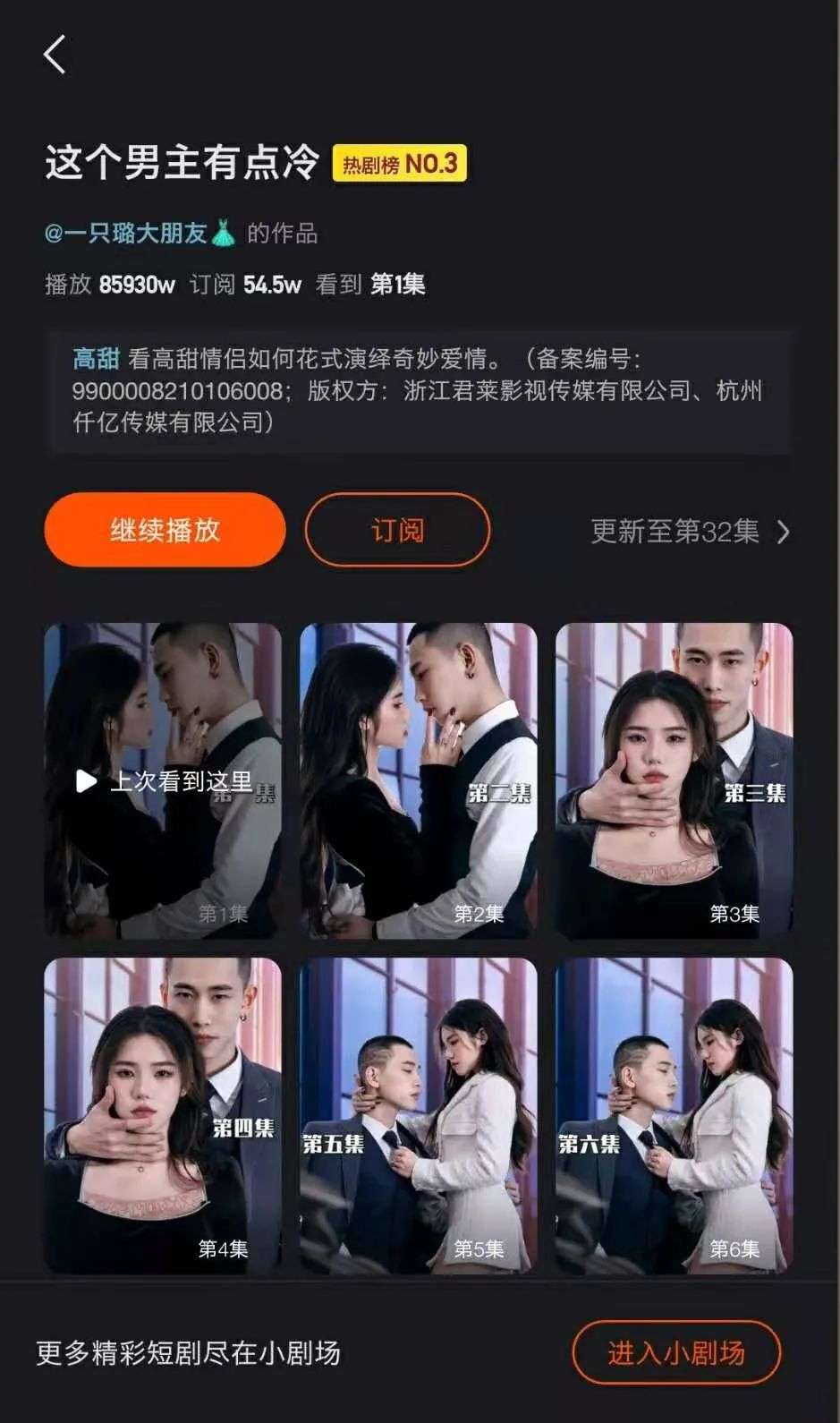Play episode 第2集 thumbnail
The width and height of the screenshot is (840, 1423).
pos(418,780)
